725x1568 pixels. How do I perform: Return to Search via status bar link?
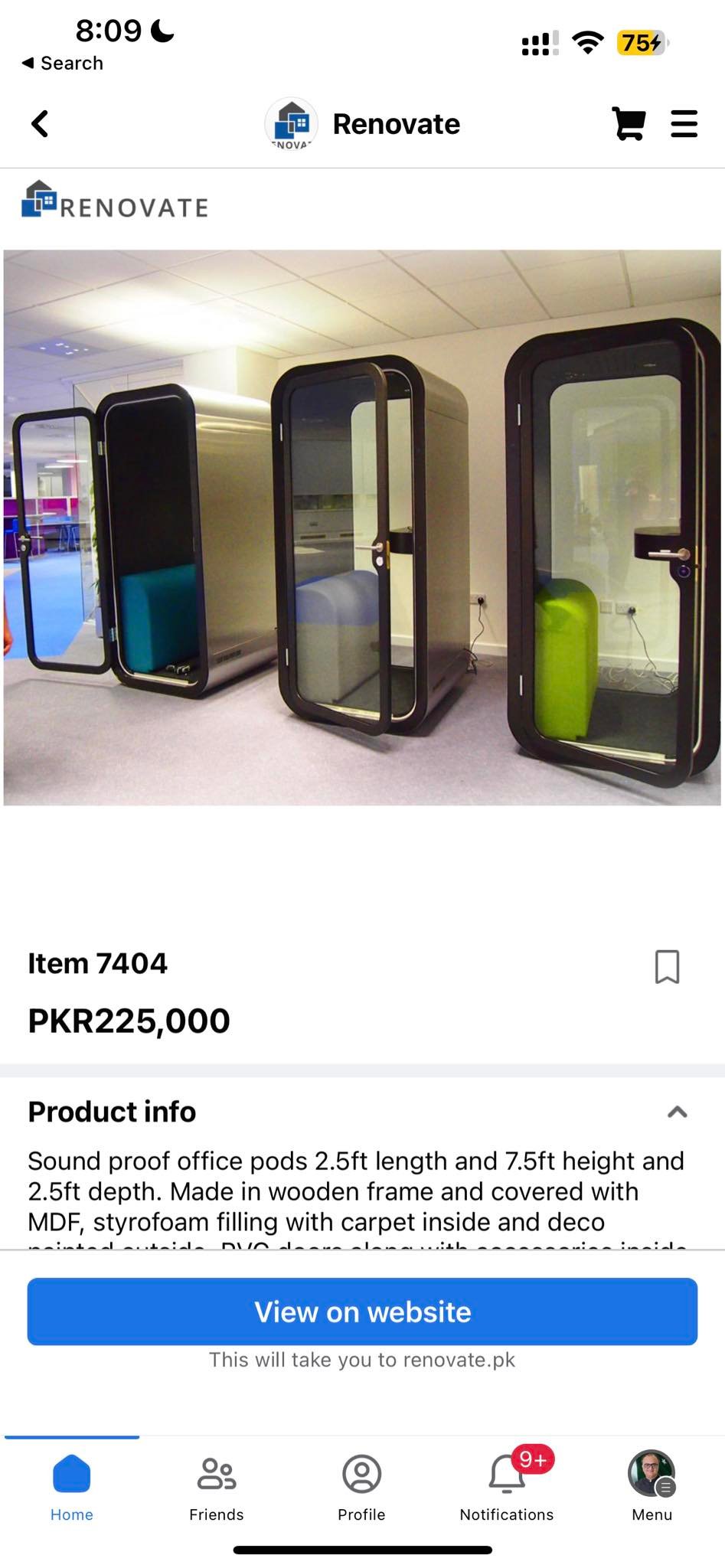[62, 63]
